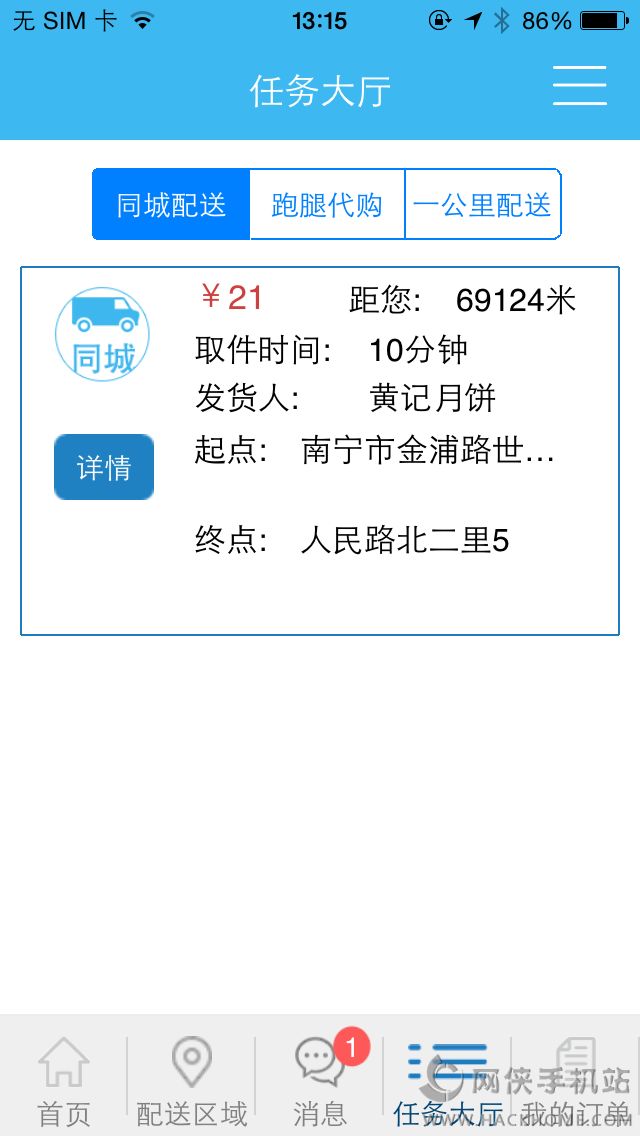
Task: Open the hamburger menu
Action: point(580,85)
